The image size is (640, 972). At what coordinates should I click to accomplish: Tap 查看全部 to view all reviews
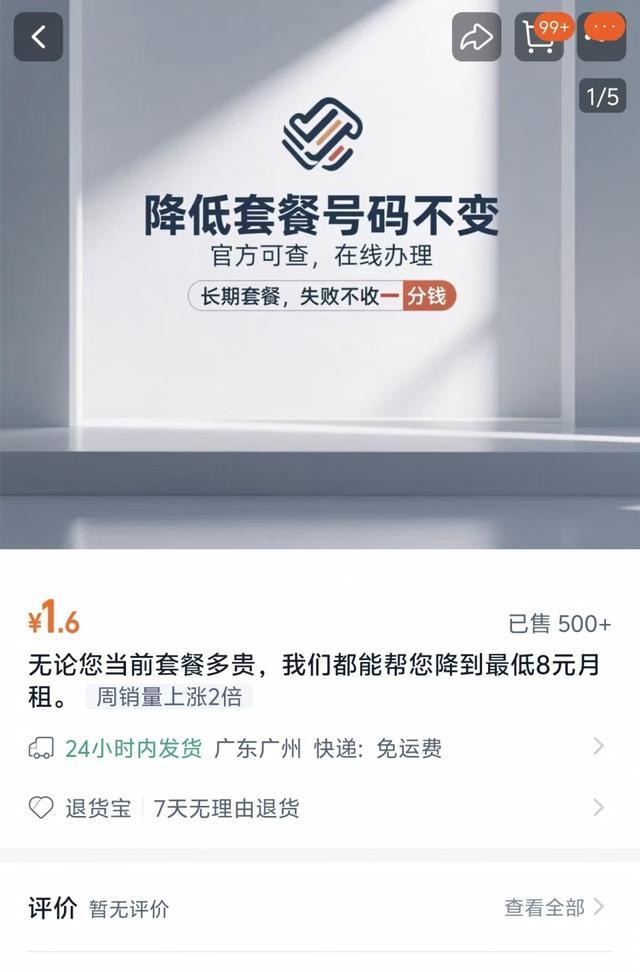[x=554, y=907]
